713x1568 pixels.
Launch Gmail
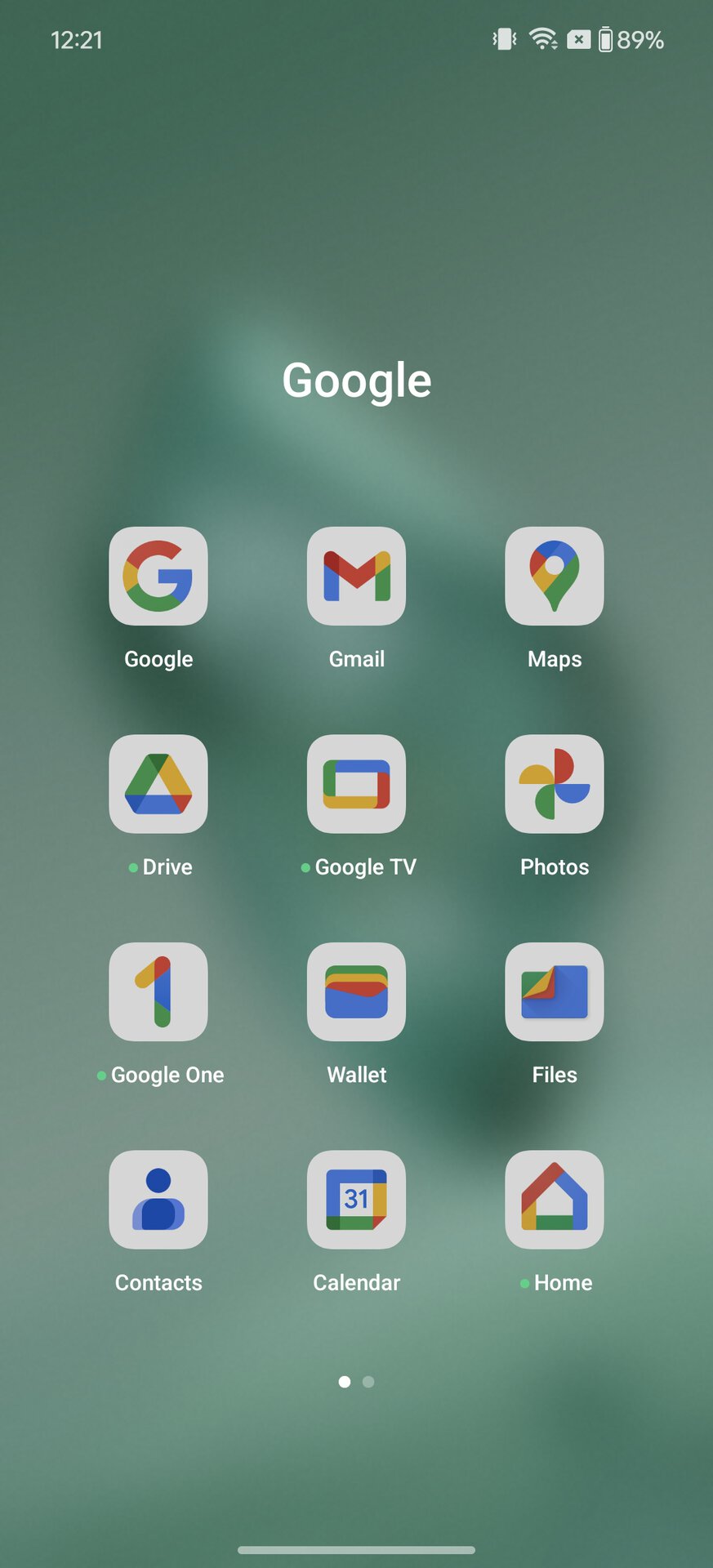click(356, 576)
